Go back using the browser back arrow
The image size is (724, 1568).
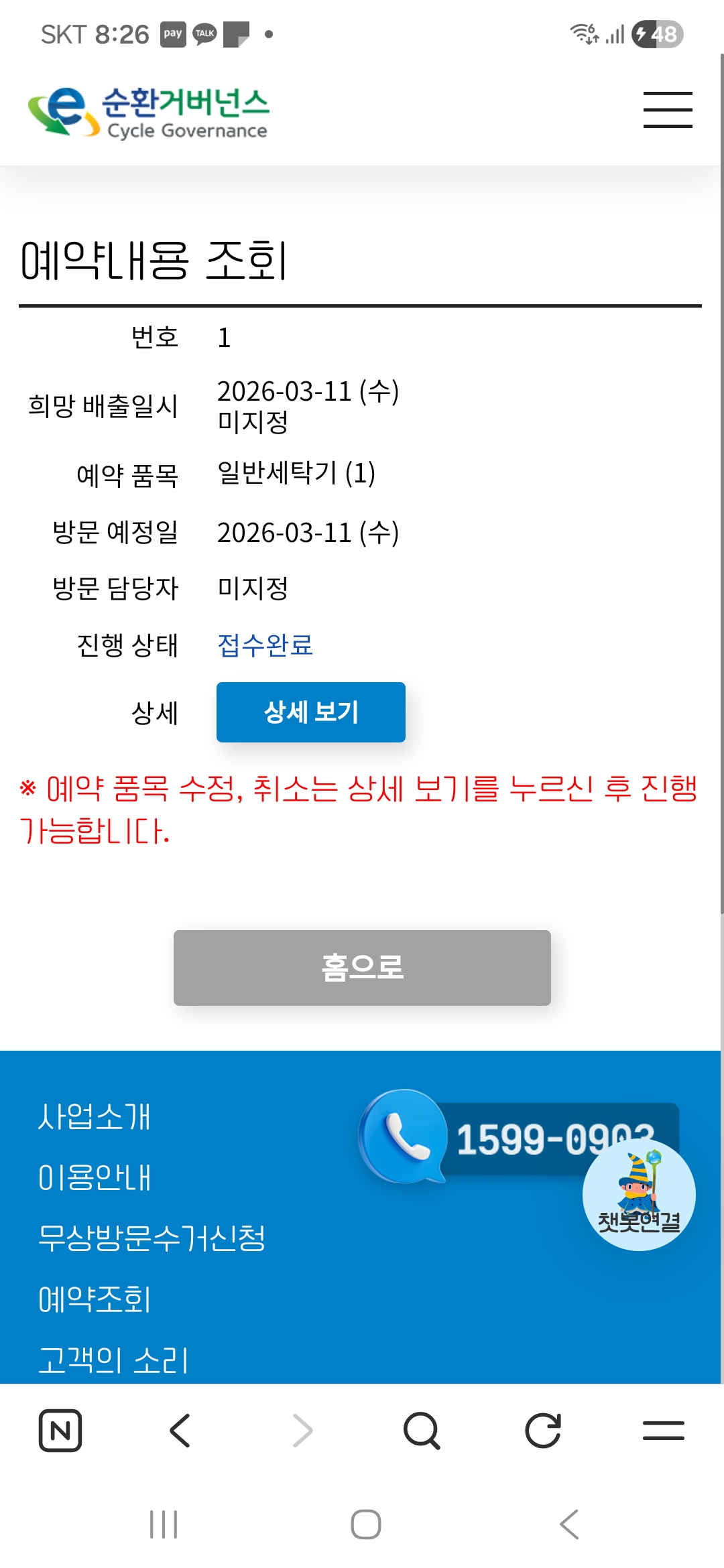pos(180,1431)
